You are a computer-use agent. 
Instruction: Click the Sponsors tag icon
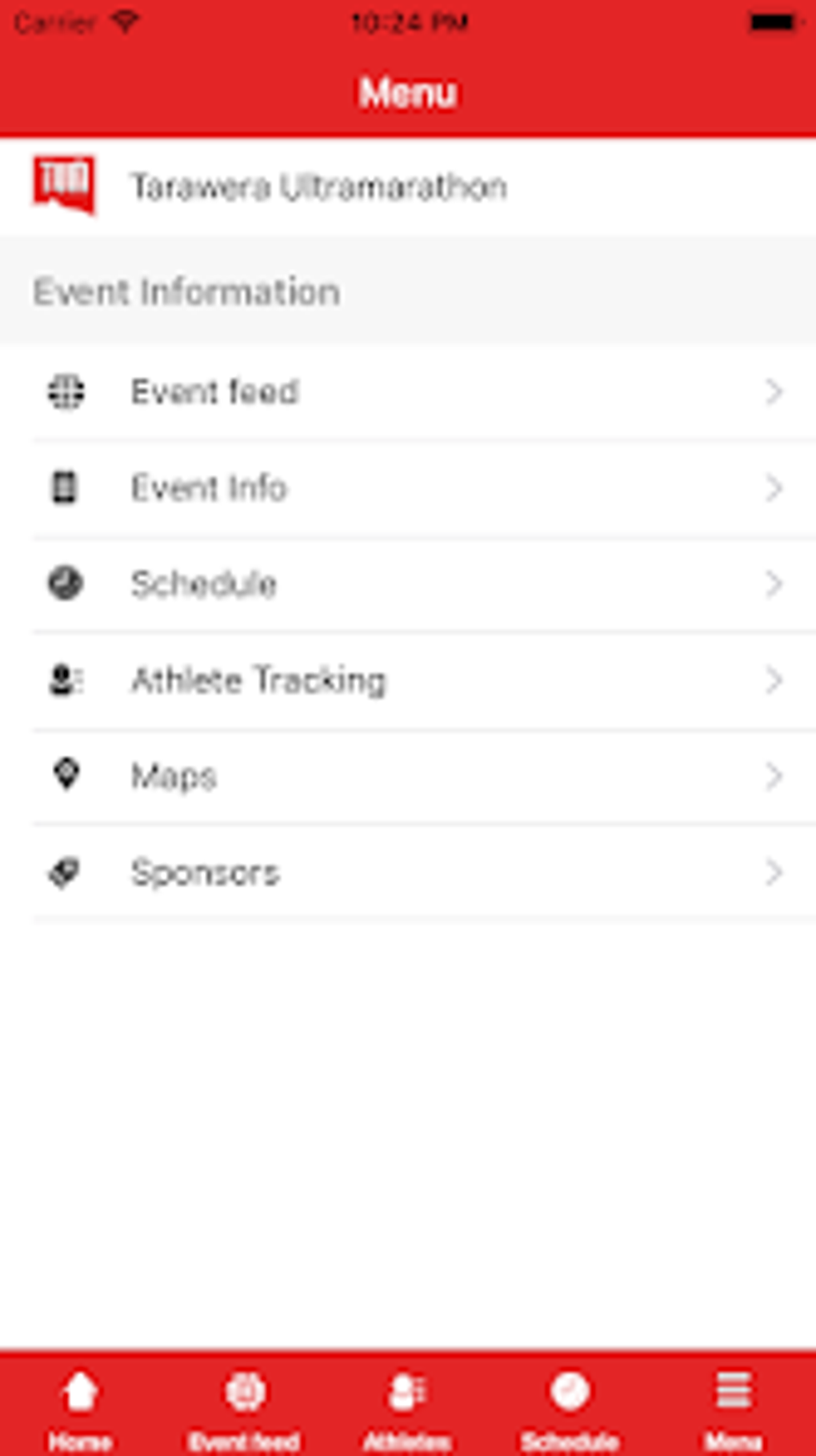click(65, 872)
